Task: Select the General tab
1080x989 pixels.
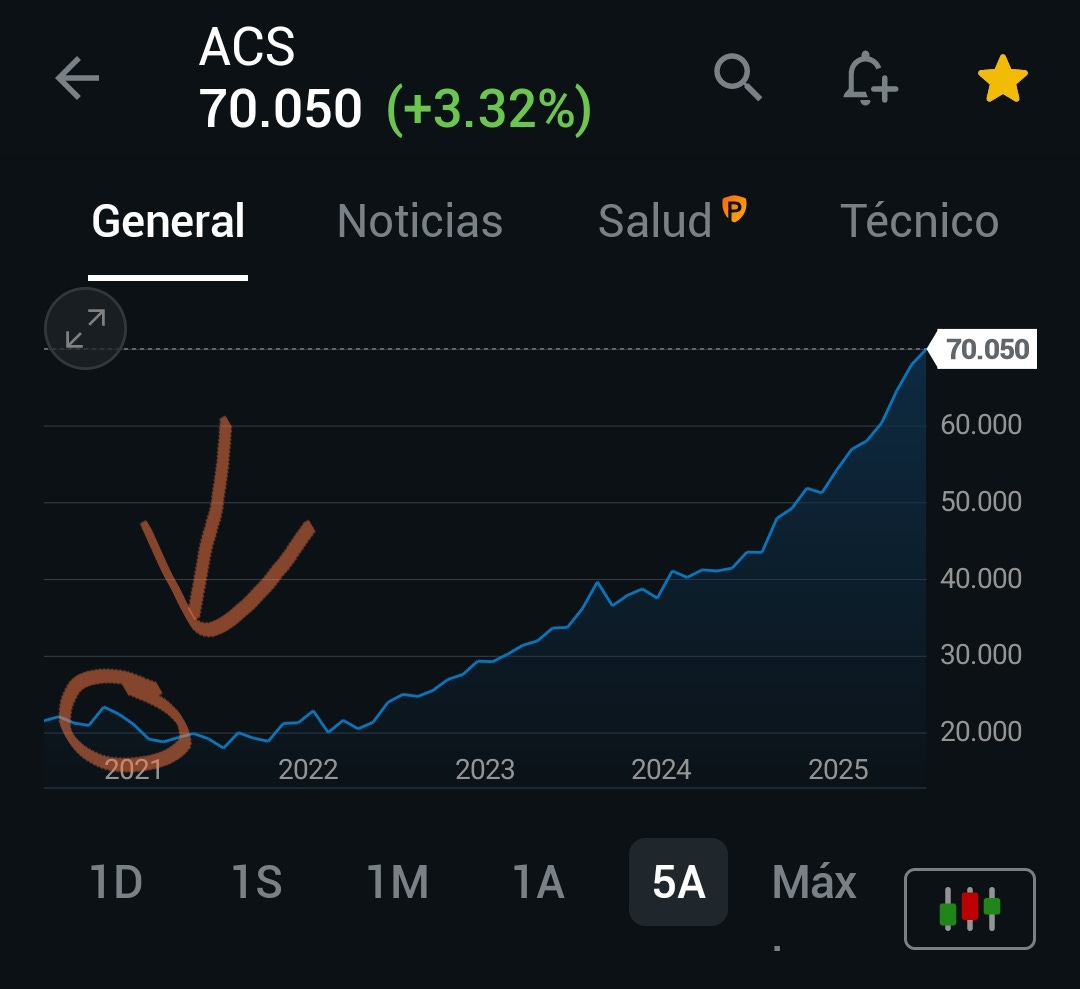Action: click(168, 221)
